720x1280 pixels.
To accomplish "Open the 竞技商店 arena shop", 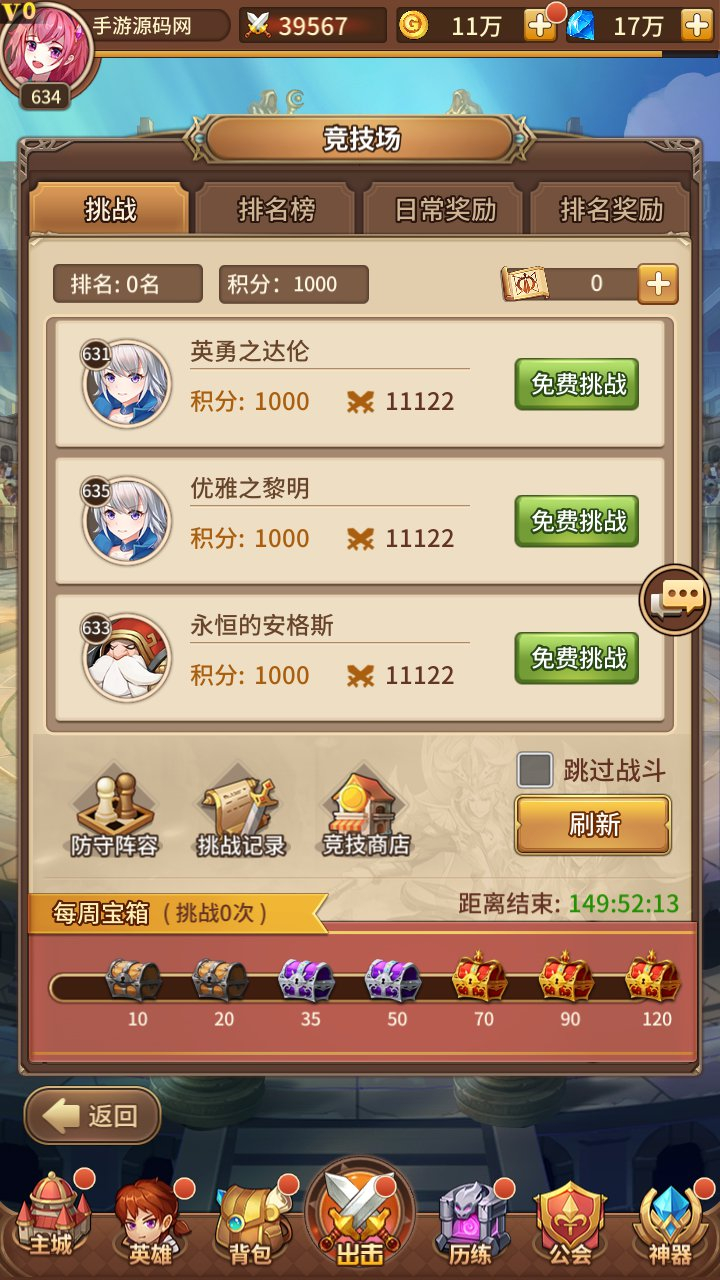I will click(x=365, y=815).
